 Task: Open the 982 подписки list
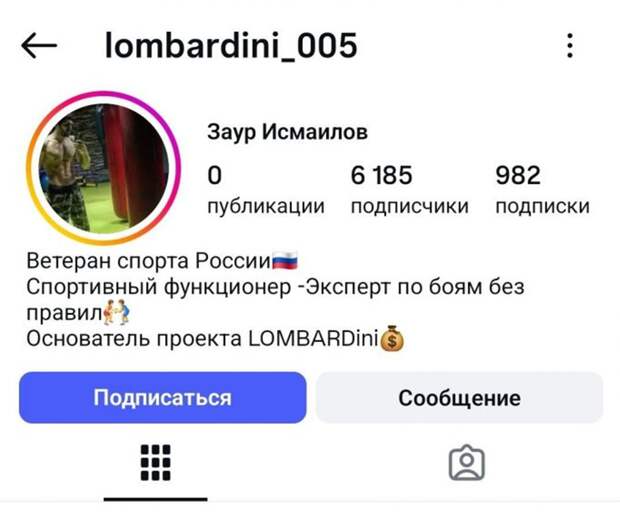click(x=541, y=190)
